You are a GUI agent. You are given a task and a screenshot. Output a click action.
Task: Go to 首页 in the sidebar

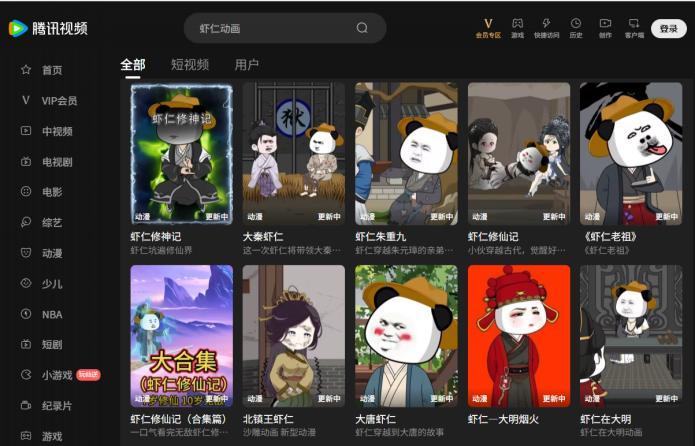tap(52, 70)
